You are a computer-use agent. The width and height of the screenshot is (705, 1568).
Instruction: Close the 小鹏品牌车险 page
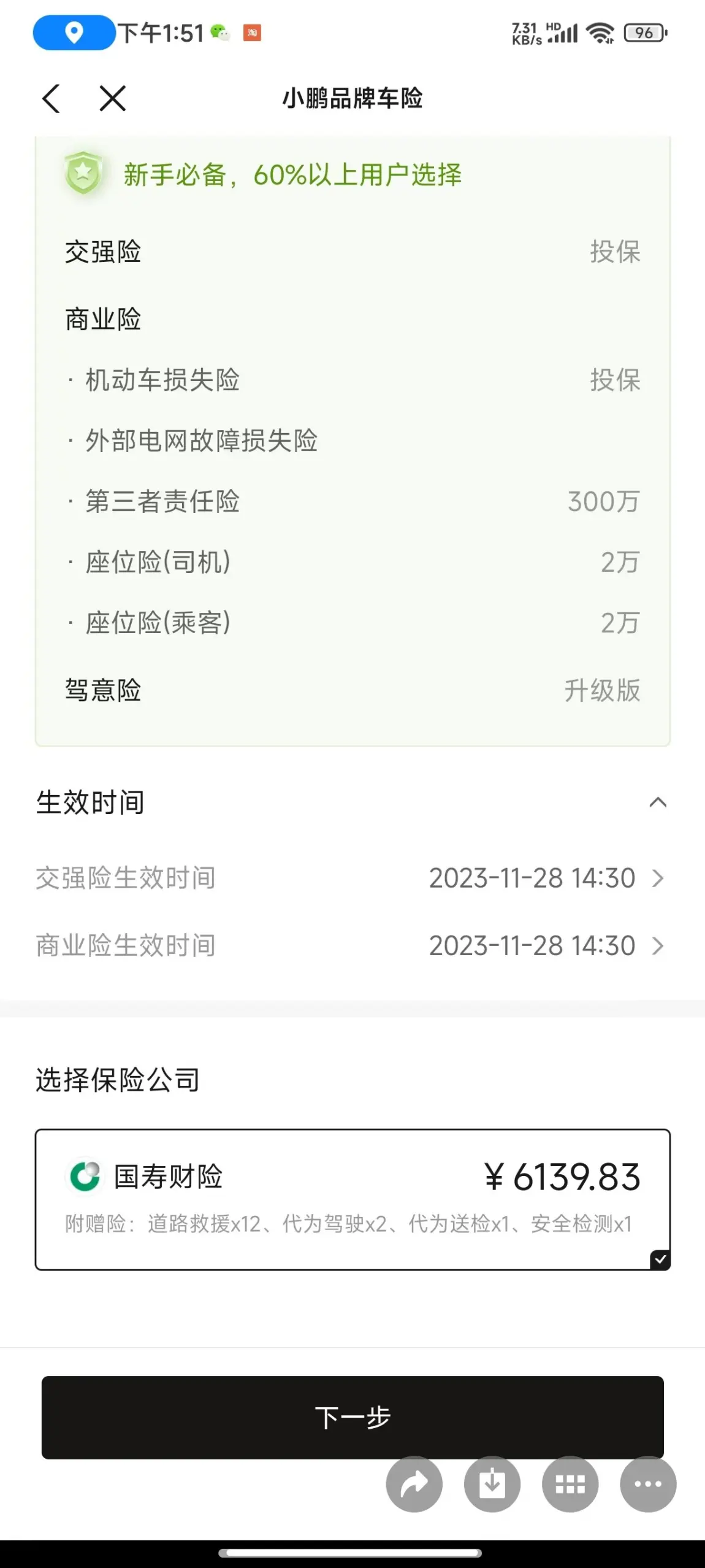coord(113,98)
